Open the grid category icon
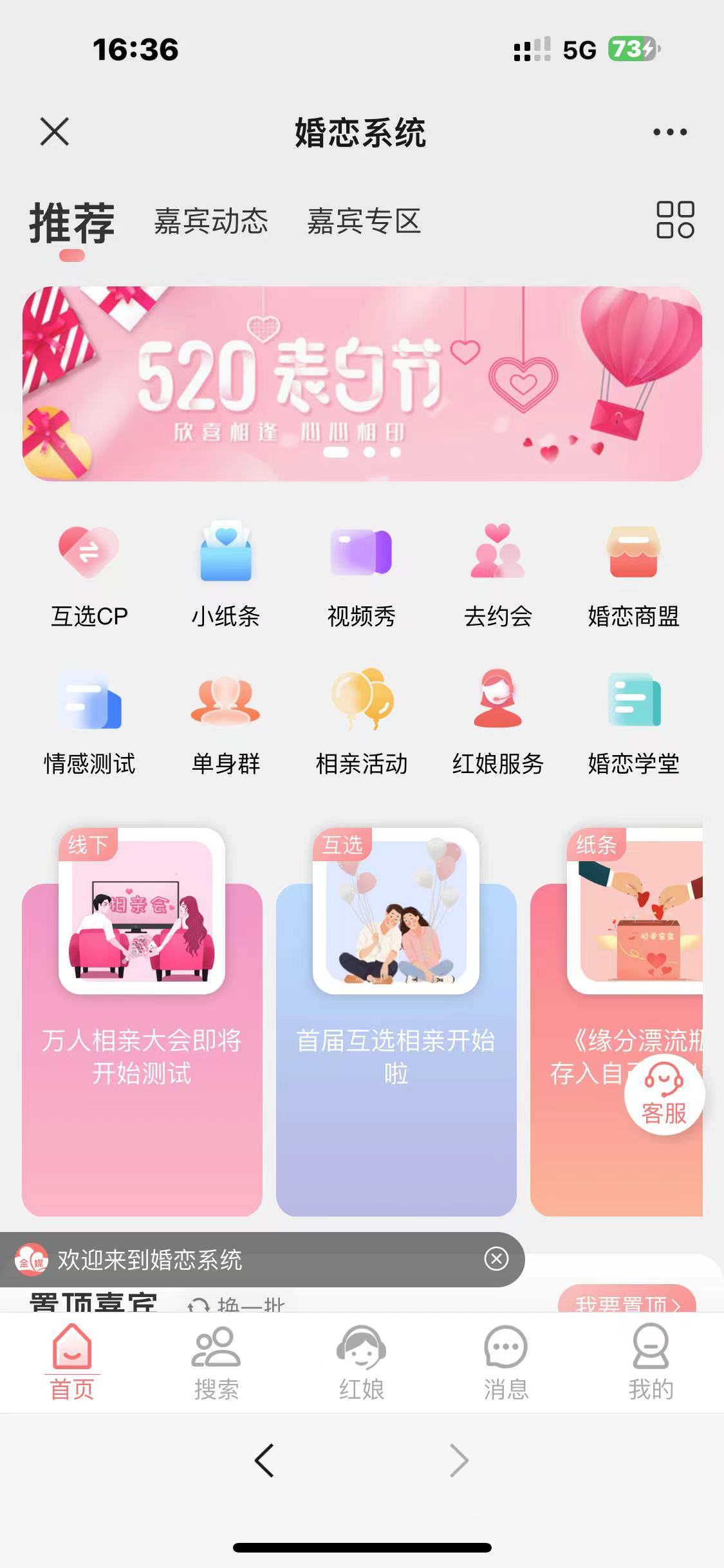Viewport: 724px width, 1568px height. click(x=675, y=219)
